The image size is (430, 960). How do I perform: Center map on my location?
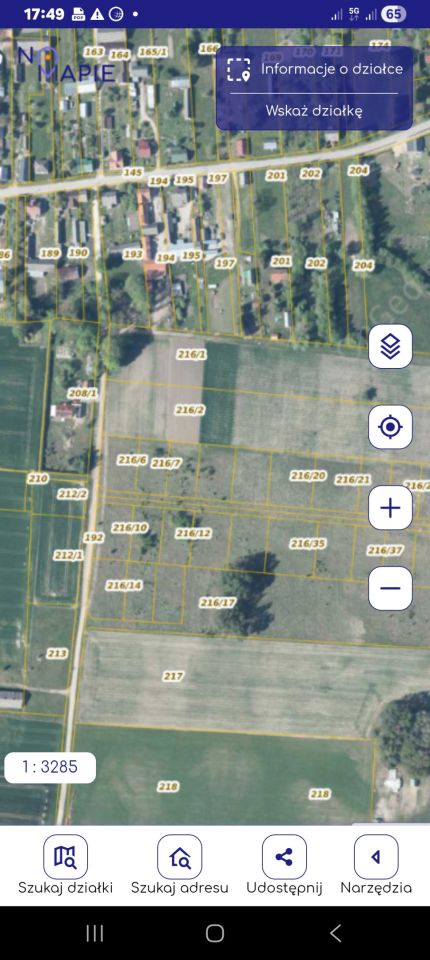390,427
